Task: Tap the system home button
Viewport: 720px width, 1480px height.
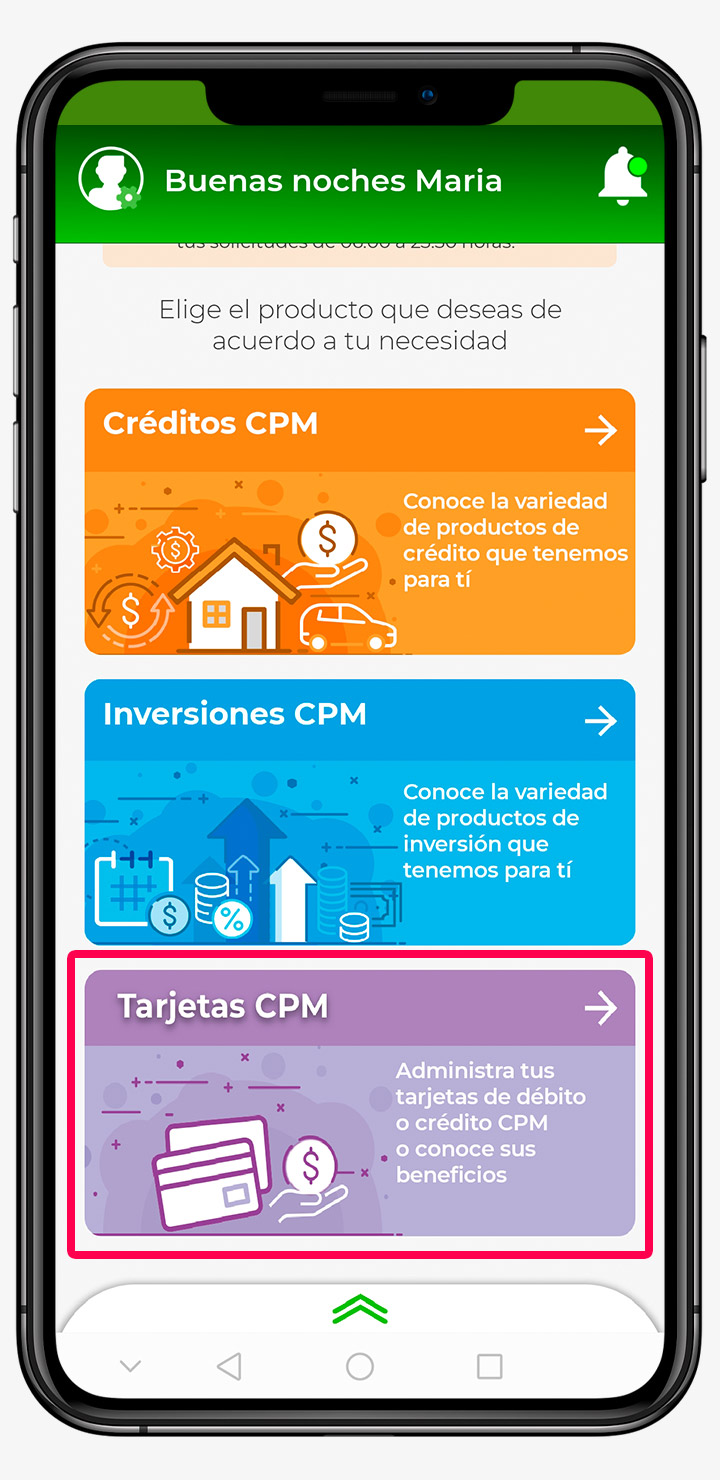Action: (359, 1366)
